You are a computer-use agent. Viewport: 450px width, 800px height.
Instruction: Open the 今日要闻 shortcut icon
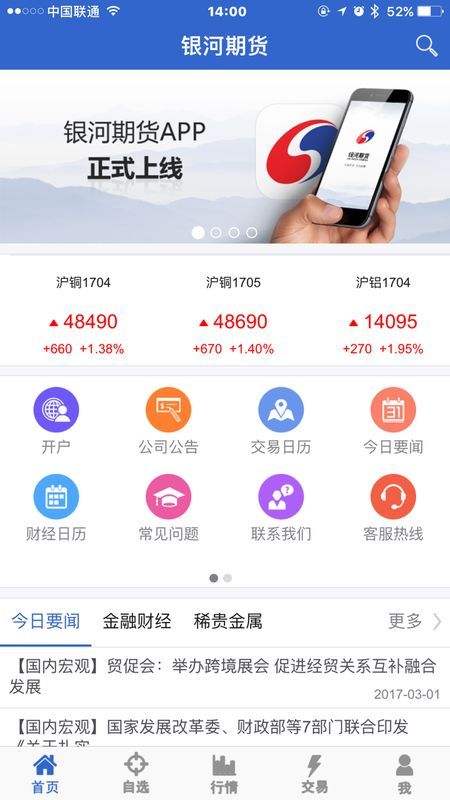(393, 421)
